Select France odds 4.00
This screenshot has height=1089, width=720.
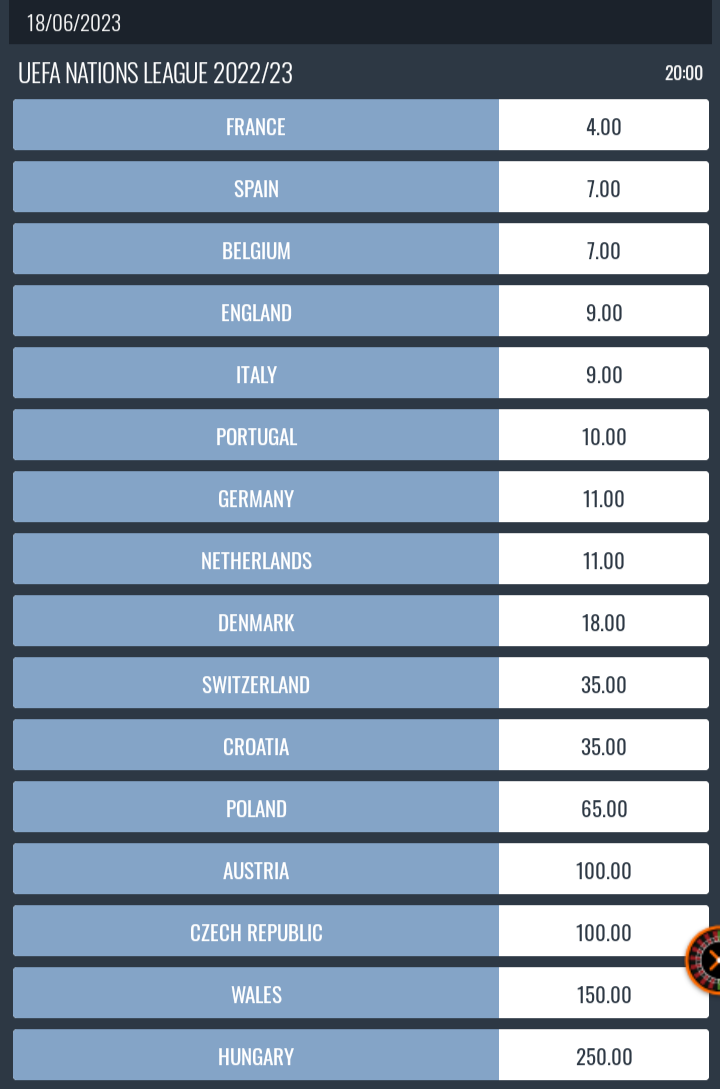603,127
